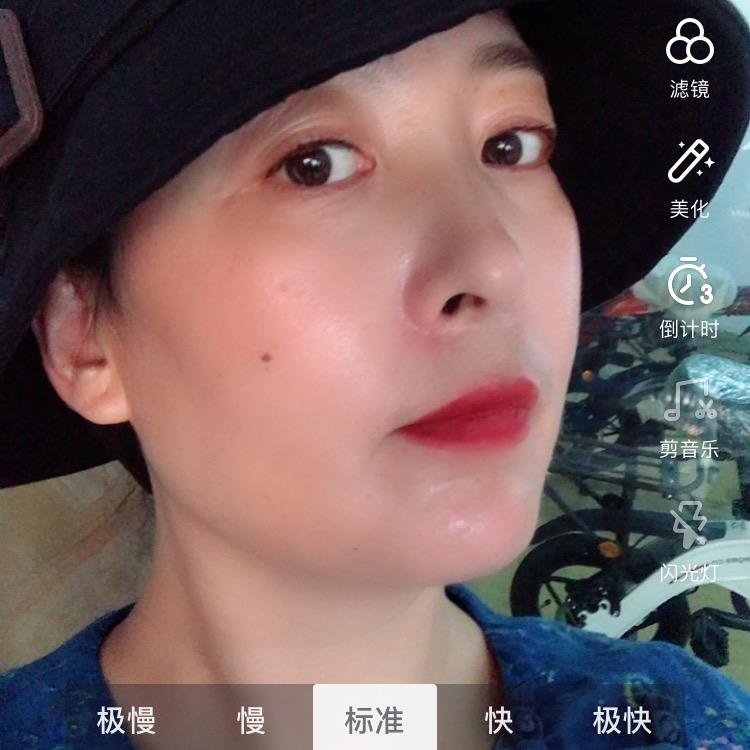Choose the 标准 standard speed

click(x=375, y=720)
